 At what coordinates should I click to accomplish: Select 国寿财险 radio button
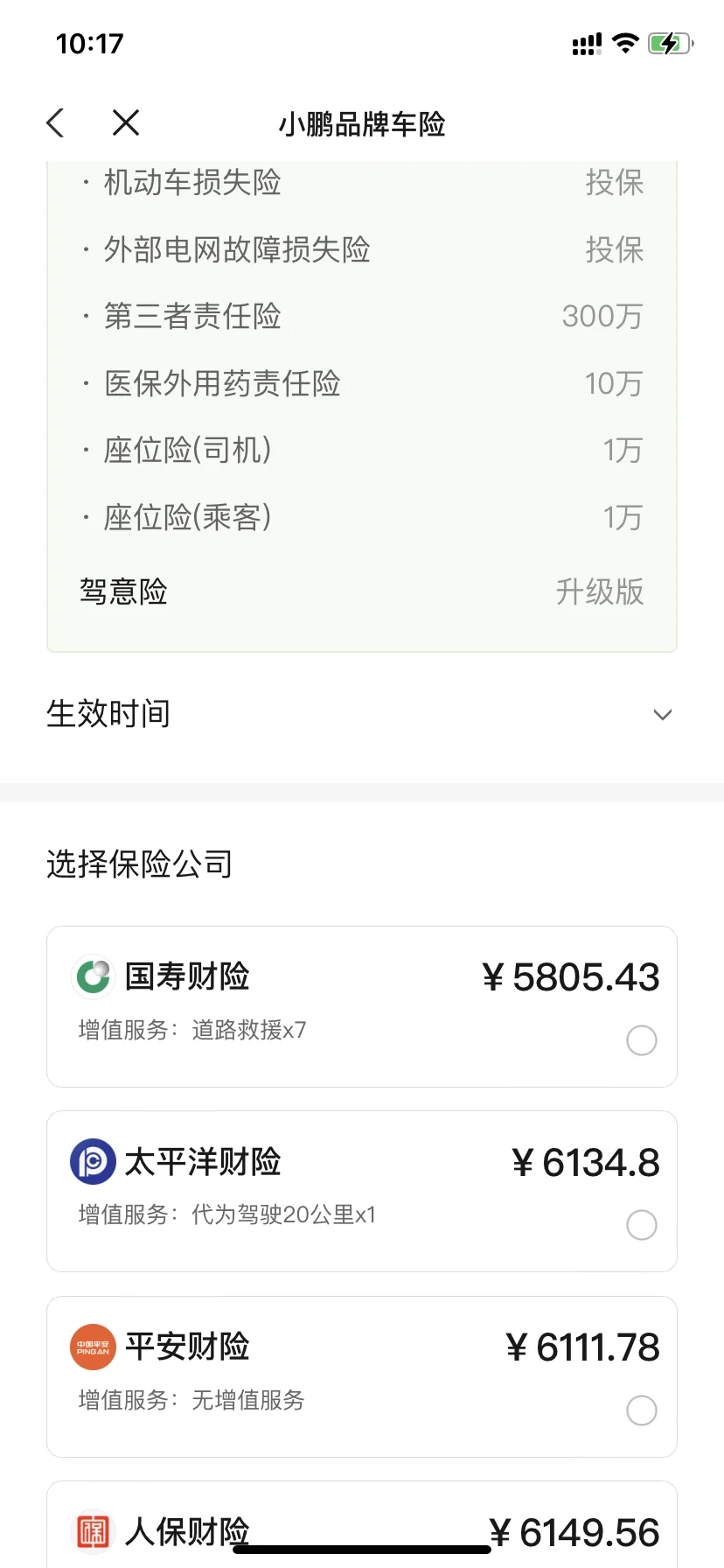(x=642, y=1040)
